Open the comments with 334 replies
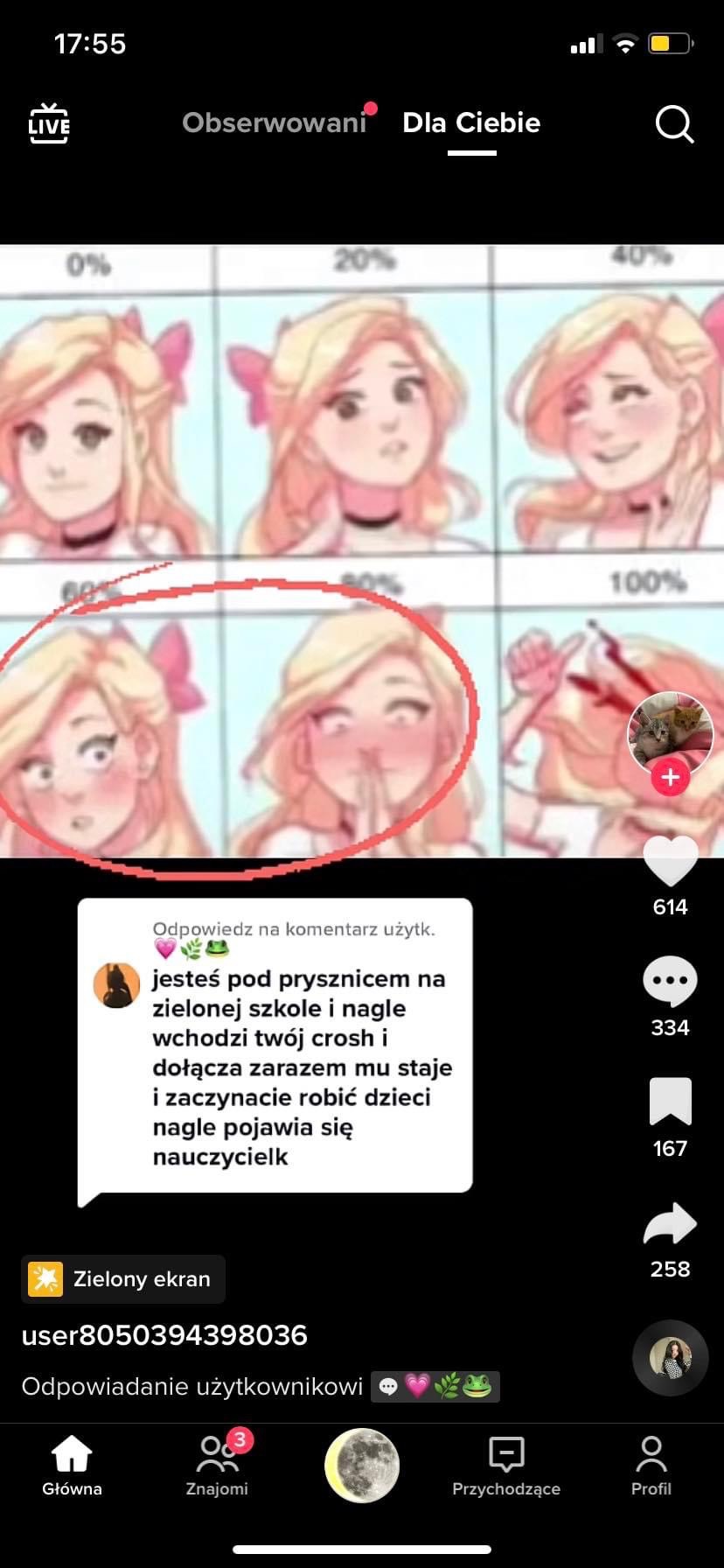Image resolution: width=724 pixels, height=1568 pixels. (x=671, y=982)
